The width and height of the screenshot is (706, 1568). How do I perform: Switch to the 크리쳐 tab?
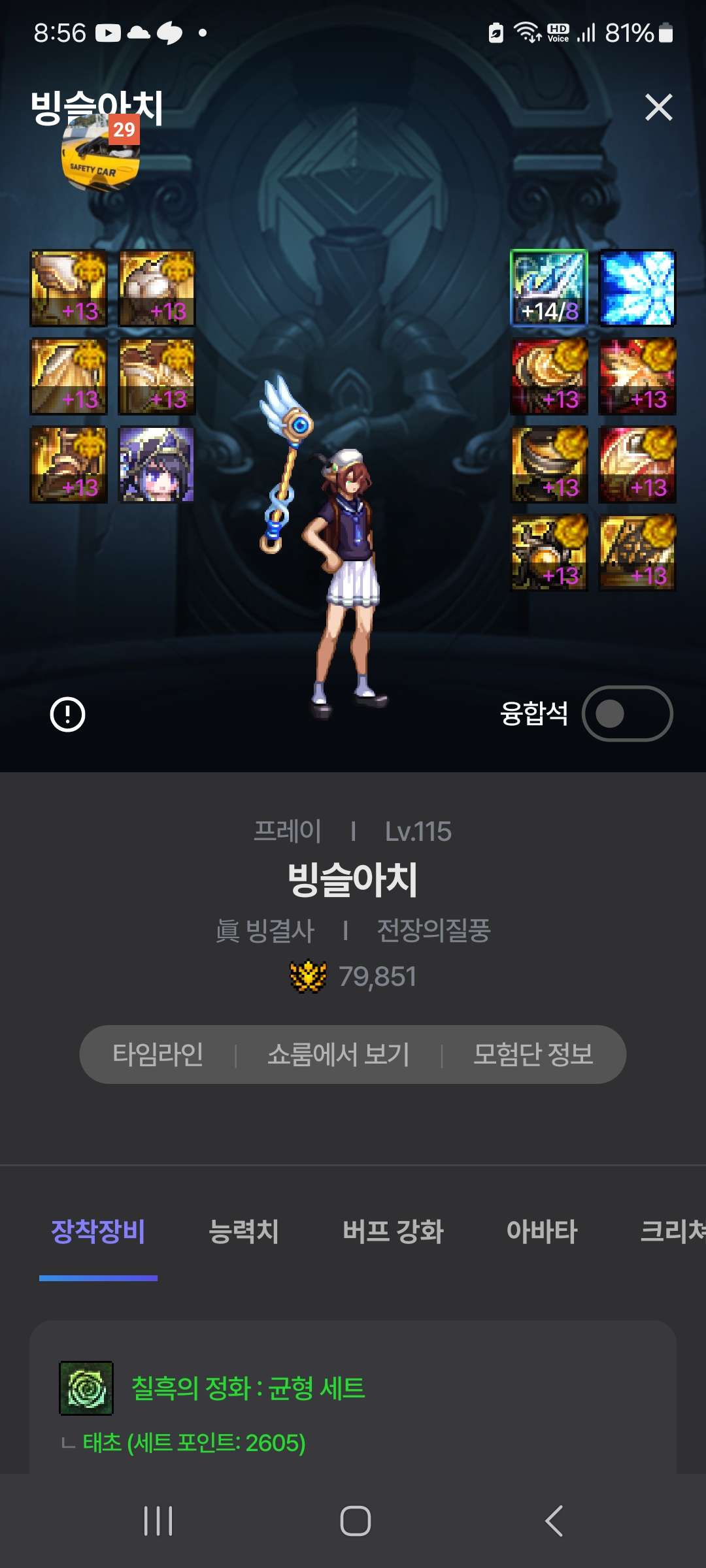point(672,1232)
